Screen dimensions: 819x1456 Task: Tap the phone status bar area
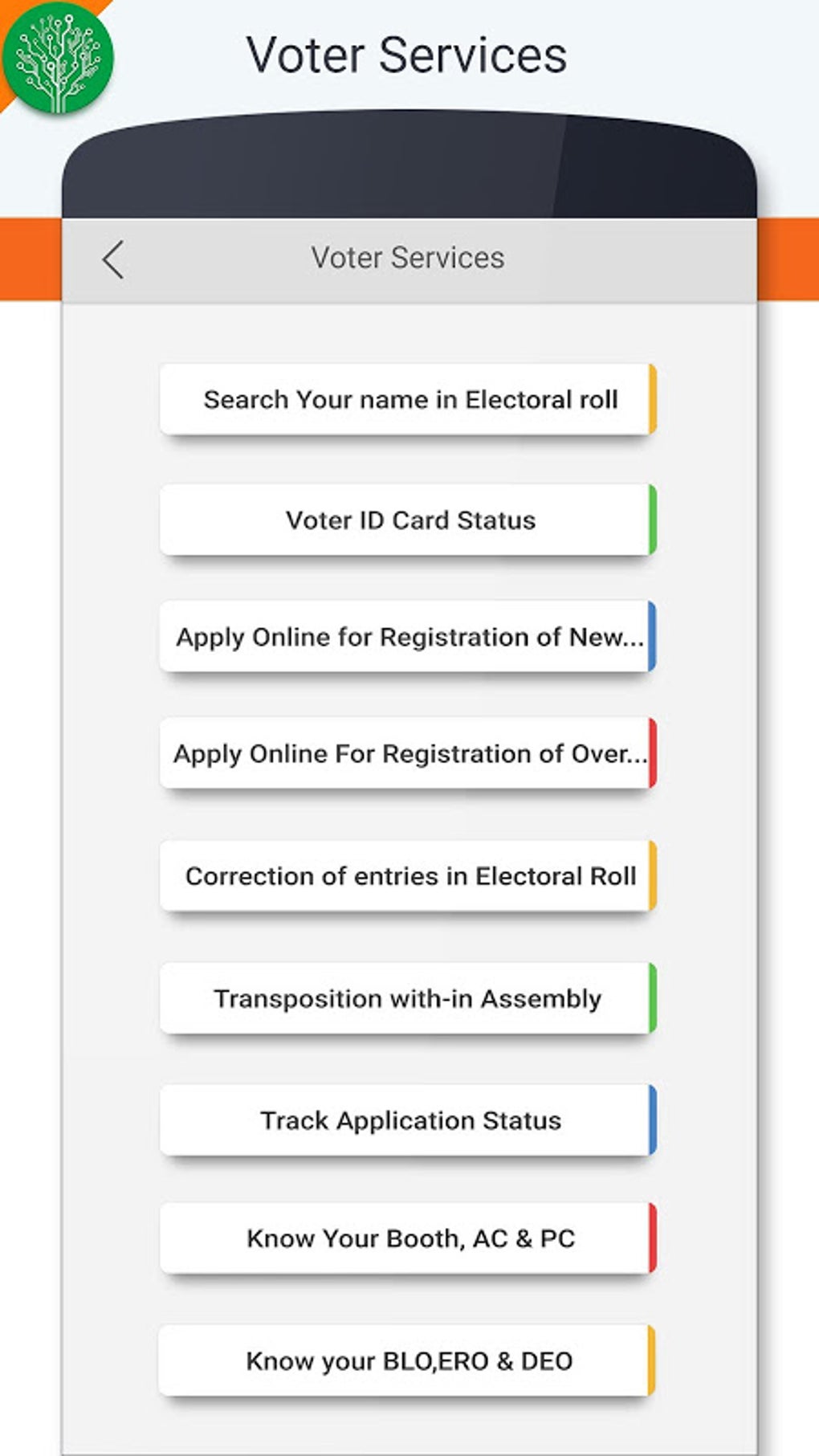pos(409,165)
